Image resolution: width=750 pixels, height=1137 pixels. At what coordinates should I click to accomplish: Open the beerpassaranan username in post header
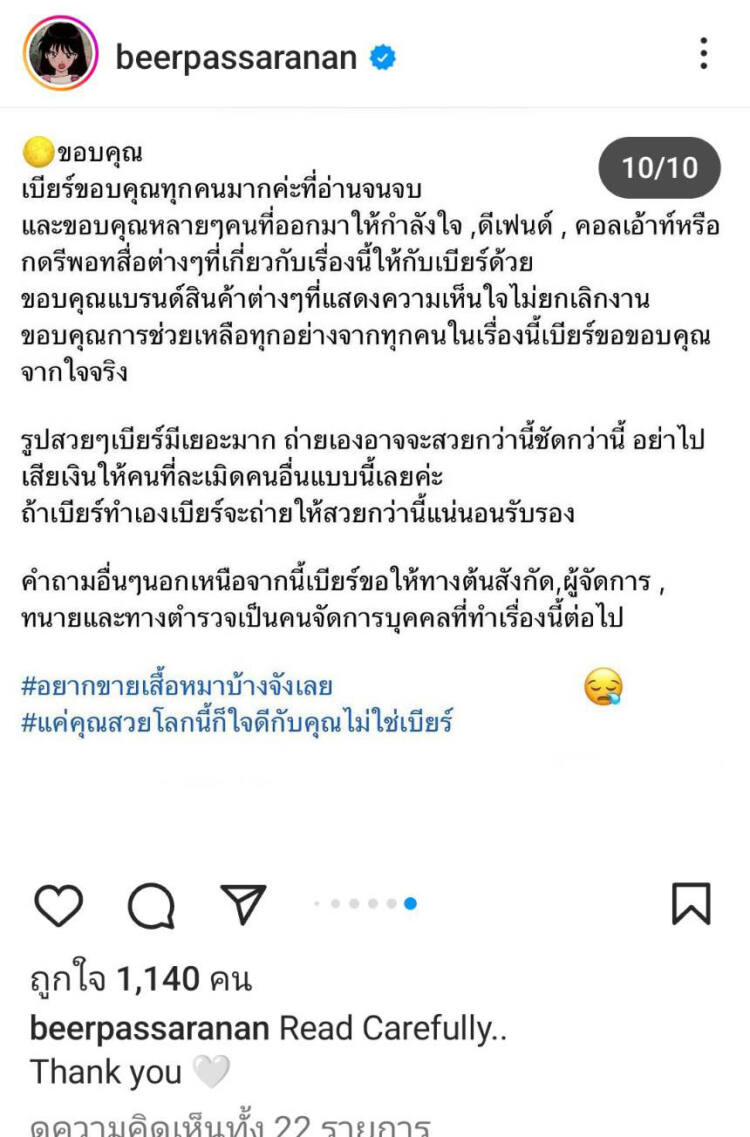click(236, 57)
